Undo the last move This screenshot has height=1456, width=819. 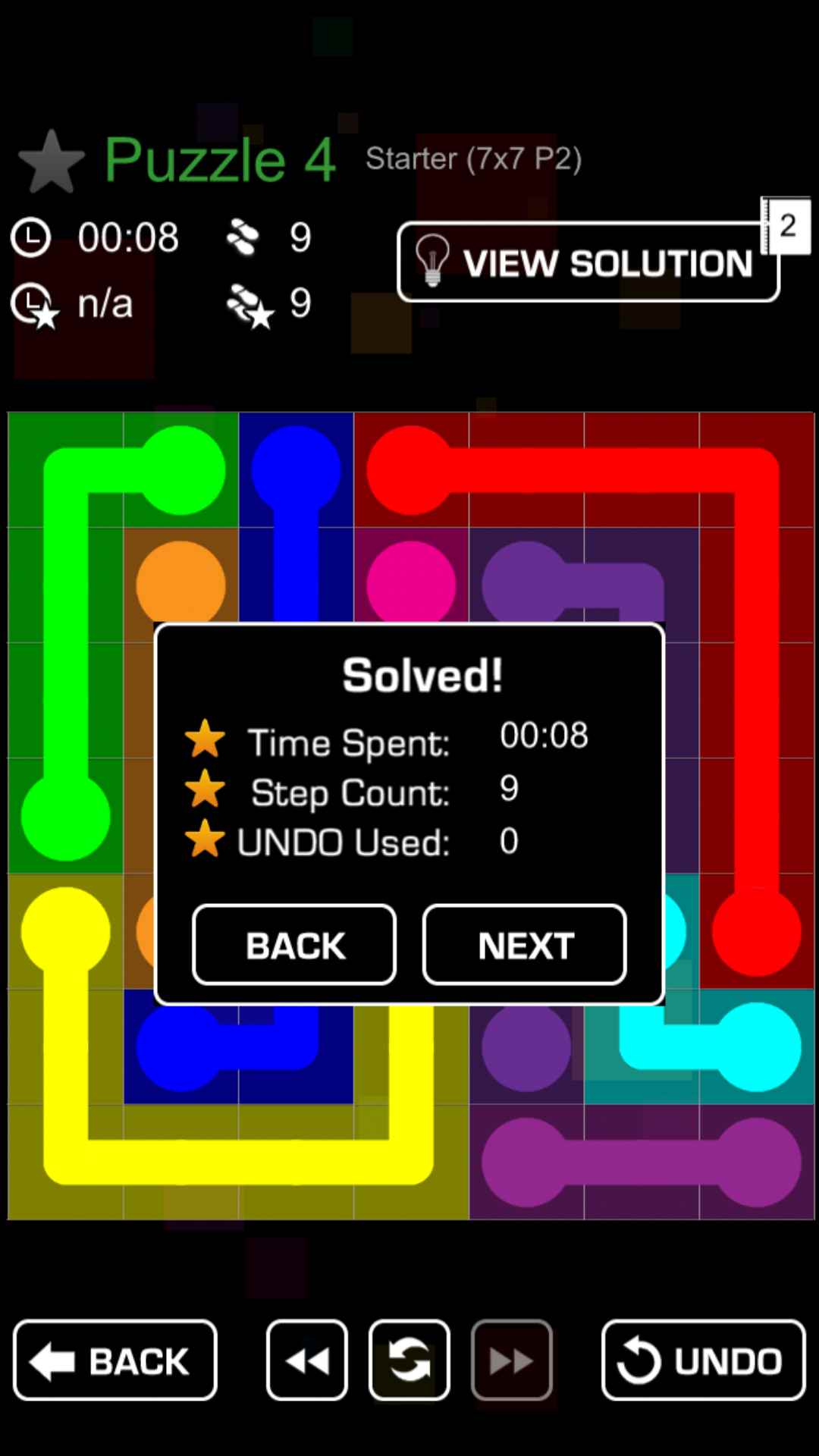(x=703, y=1360)
